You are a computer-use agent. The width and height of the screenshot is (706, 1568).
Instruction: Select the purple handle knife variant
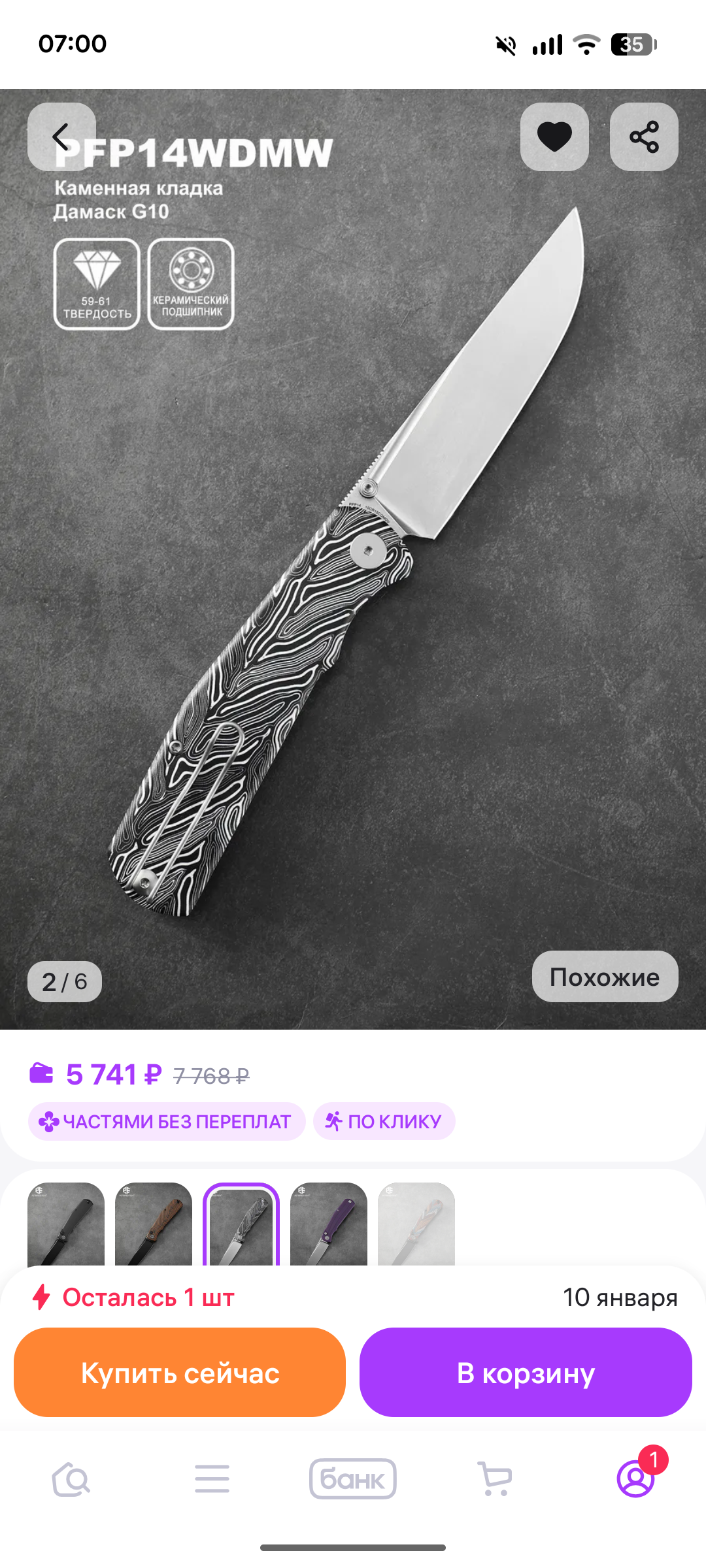(x=329, y=1224)
